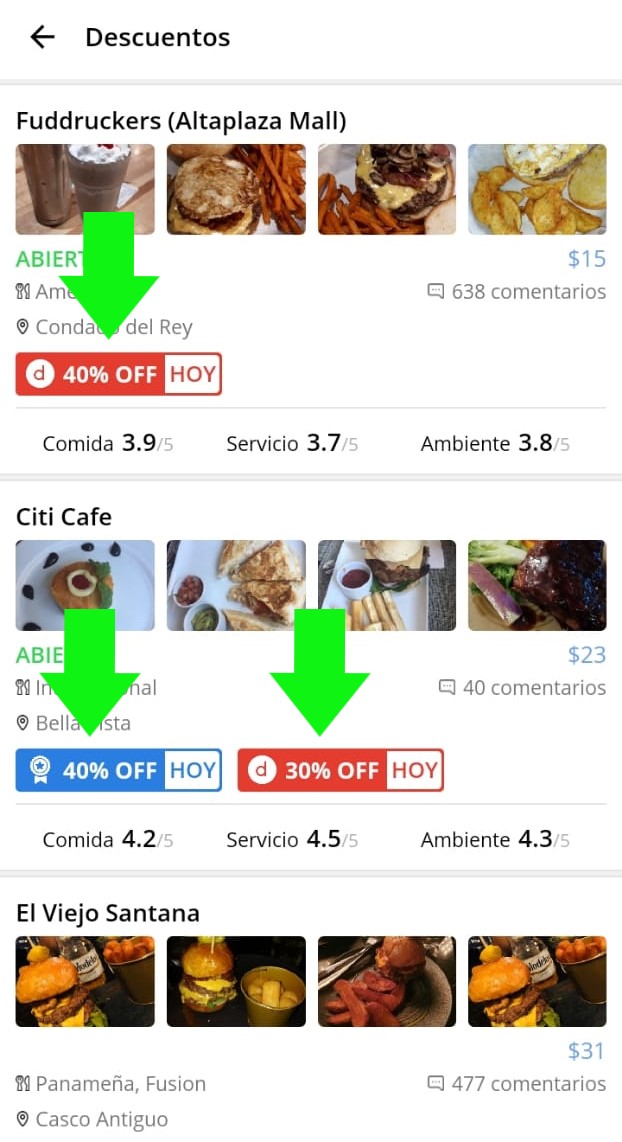Open the Fuddruckers (Altaplaza Mall) restaurant card
The height and width of the screenshot is (1142, 622).
click(x=181, y=122)
